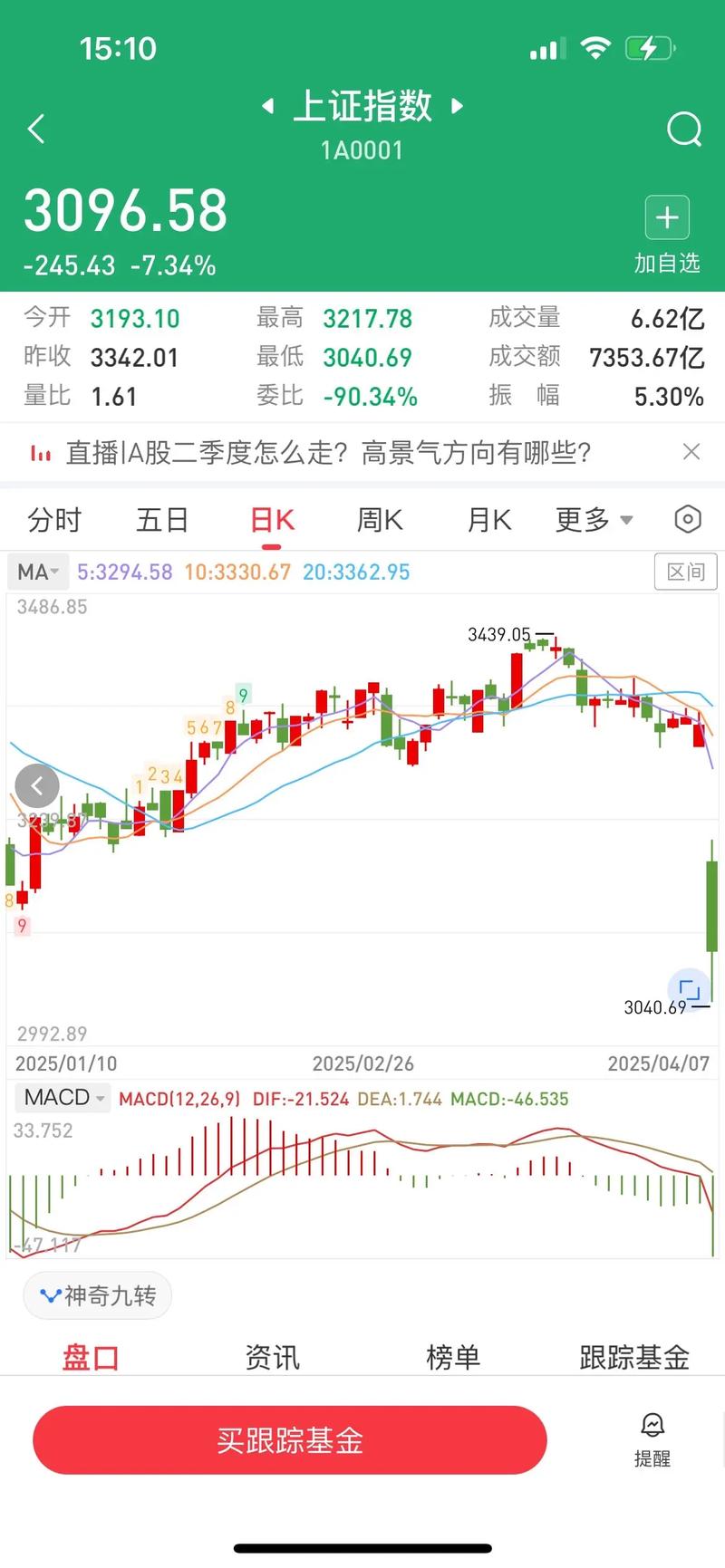
Task: Select the 跟踪基金 tab at the bottom
Action: pyautogui.click(x=634, y=1356)
